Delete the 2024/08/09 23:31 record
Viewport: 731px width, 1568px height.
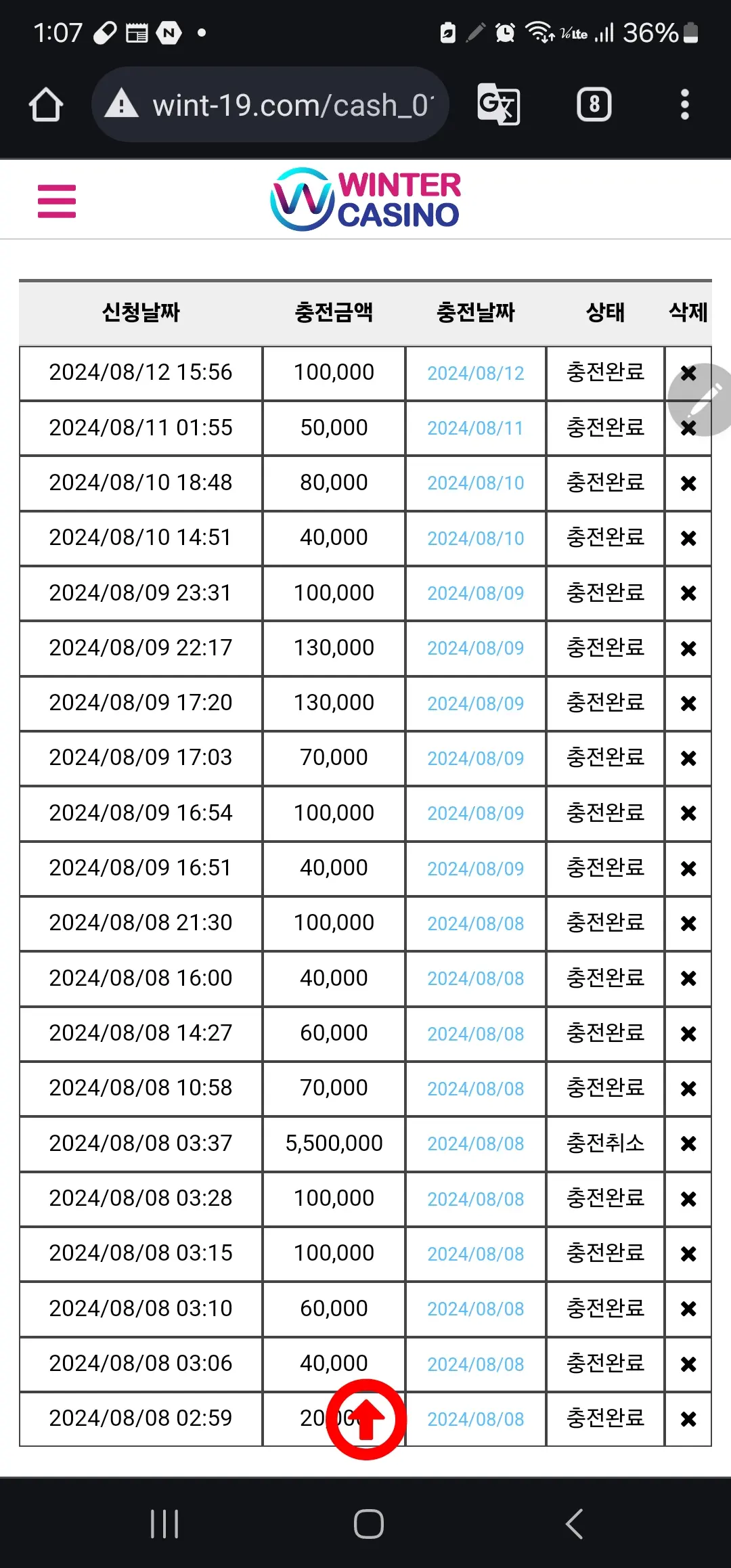click(x=688, y=593)
